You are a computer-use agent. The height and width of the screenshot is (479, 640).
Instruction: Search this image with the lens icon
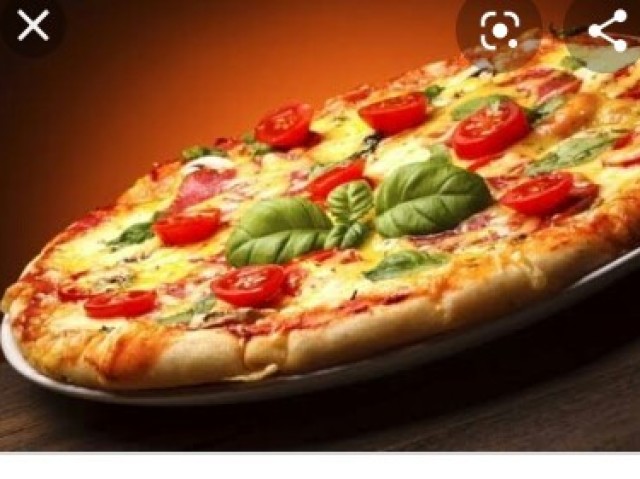499,31
